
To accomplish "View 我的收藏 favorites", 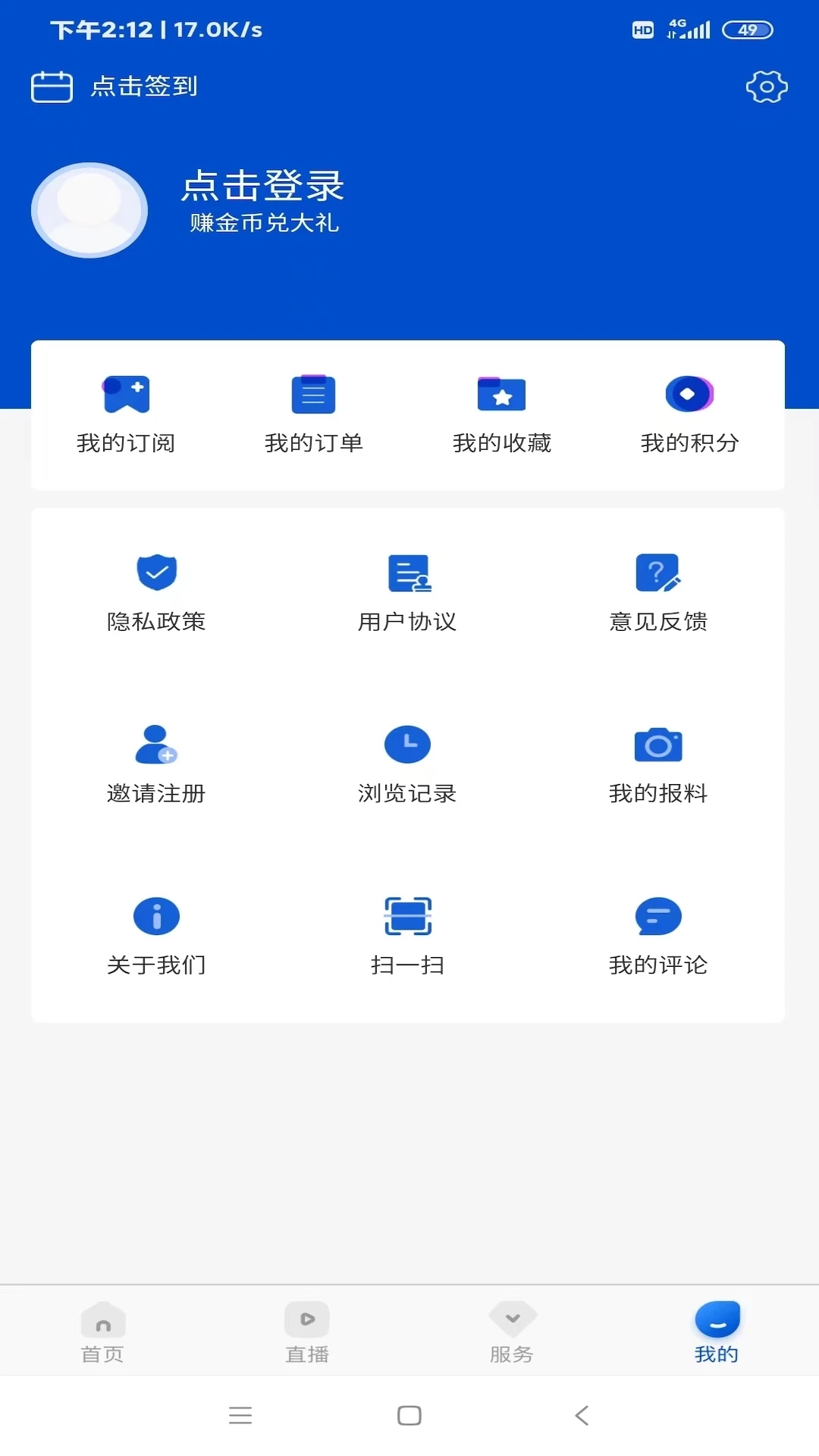I will [502, 413].
